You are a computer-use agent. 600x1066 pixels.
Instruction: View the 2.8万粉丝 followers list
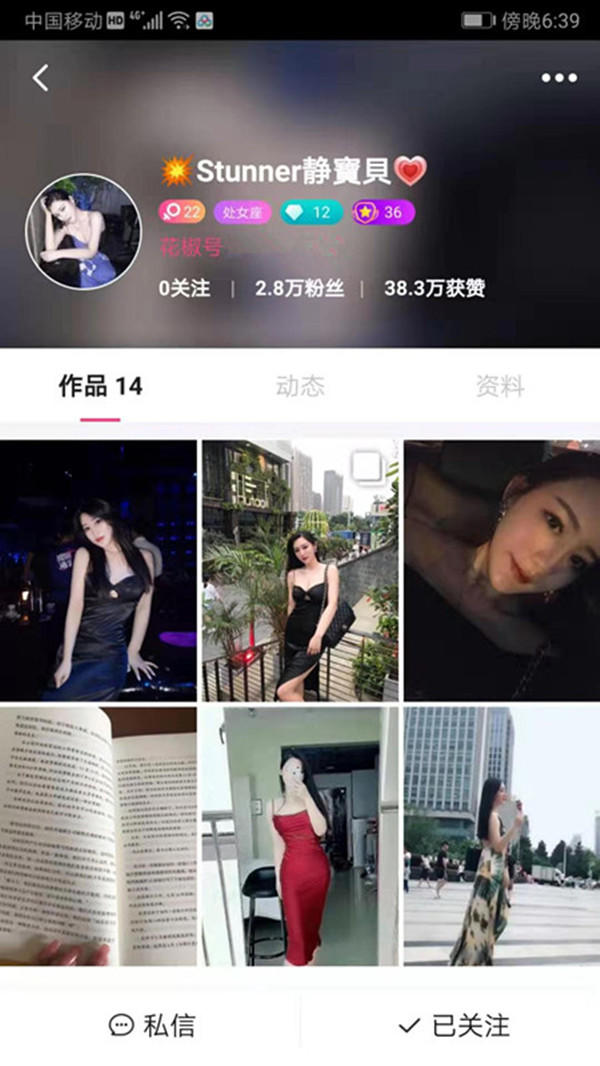click(299, 289)
